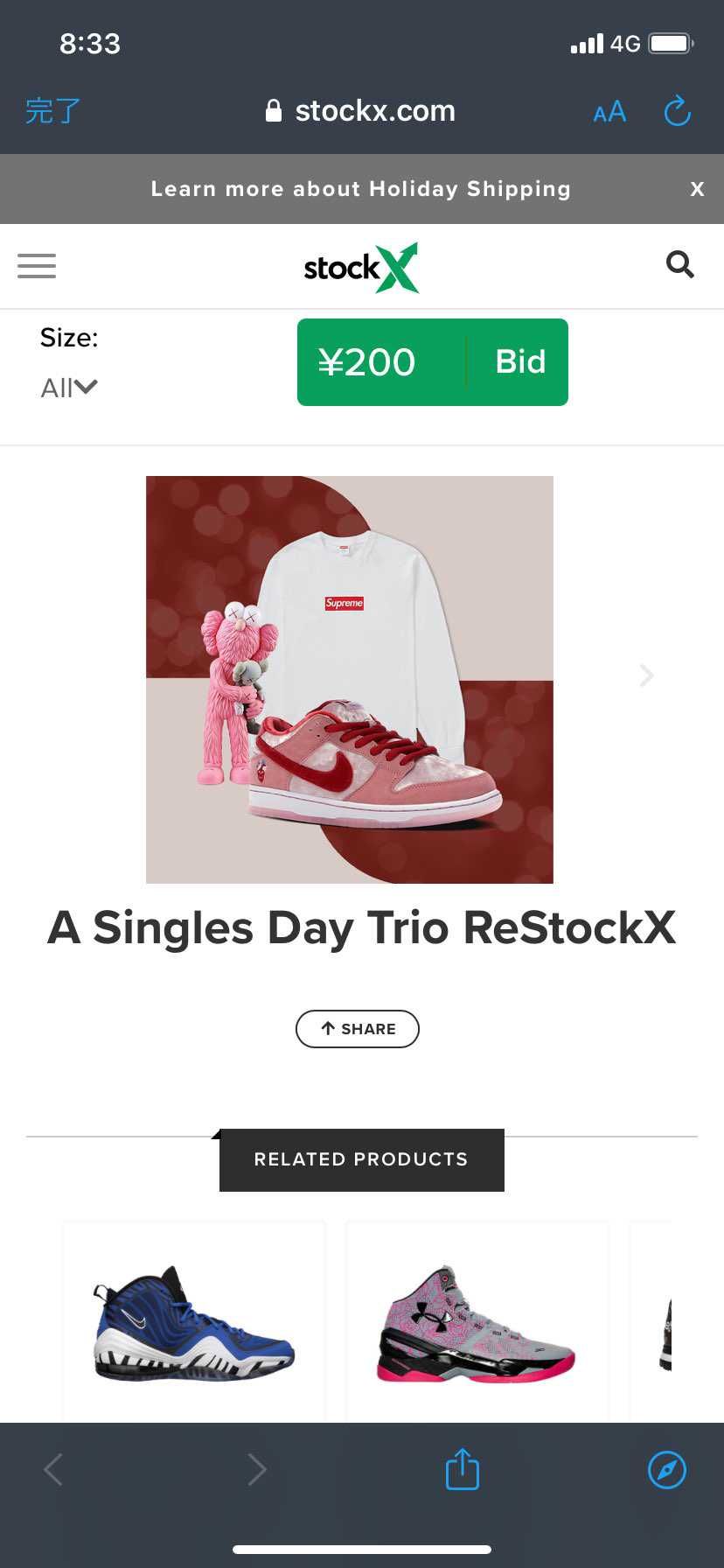
Task: Open the blue Nike sneaker related product
Action: (x=194, y=1321)
